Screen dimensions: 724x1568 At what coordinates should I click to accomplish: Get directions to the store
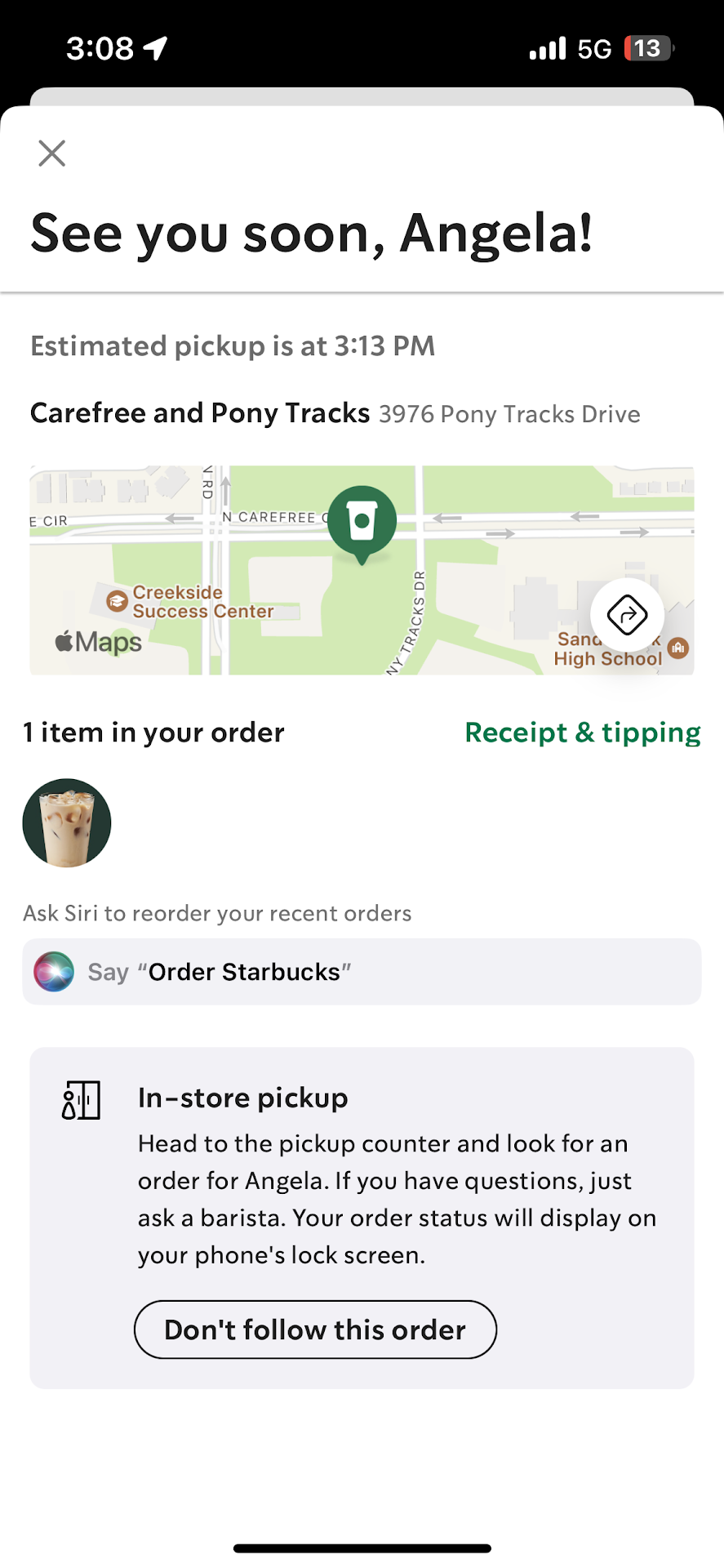click(627, 615)
